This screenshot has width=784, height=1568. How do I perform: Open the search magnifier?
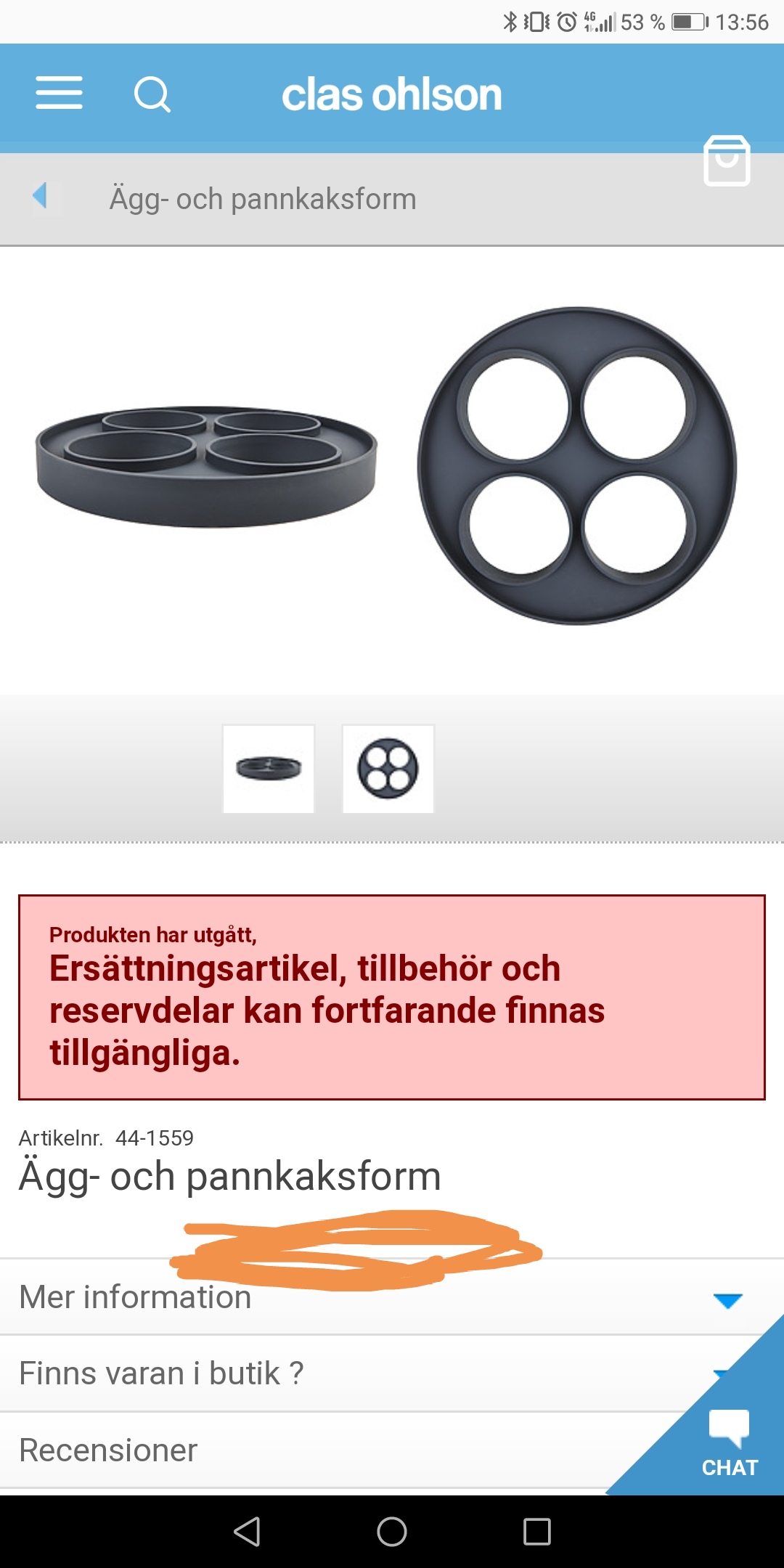152,94
